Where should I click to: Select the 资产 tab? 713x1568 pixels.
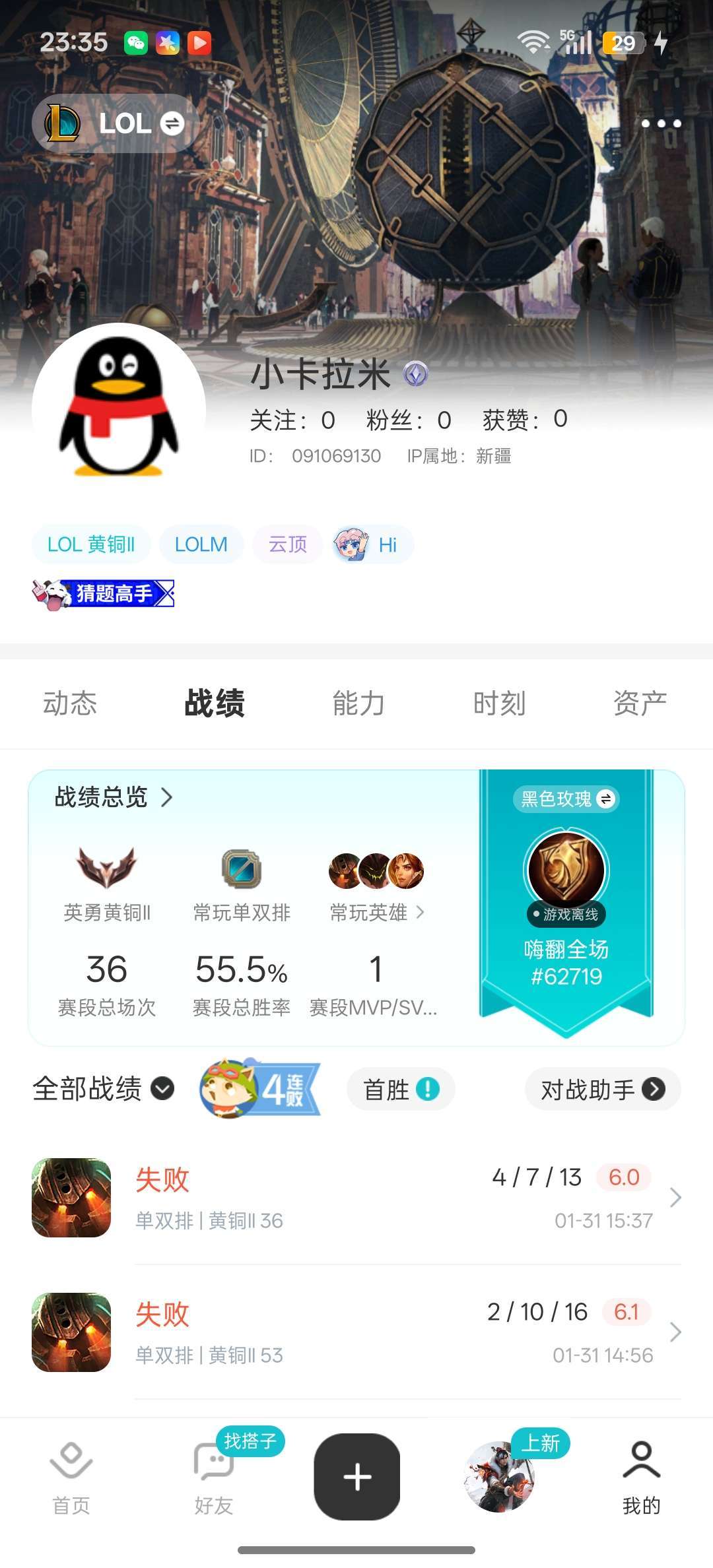coord(639,703)
